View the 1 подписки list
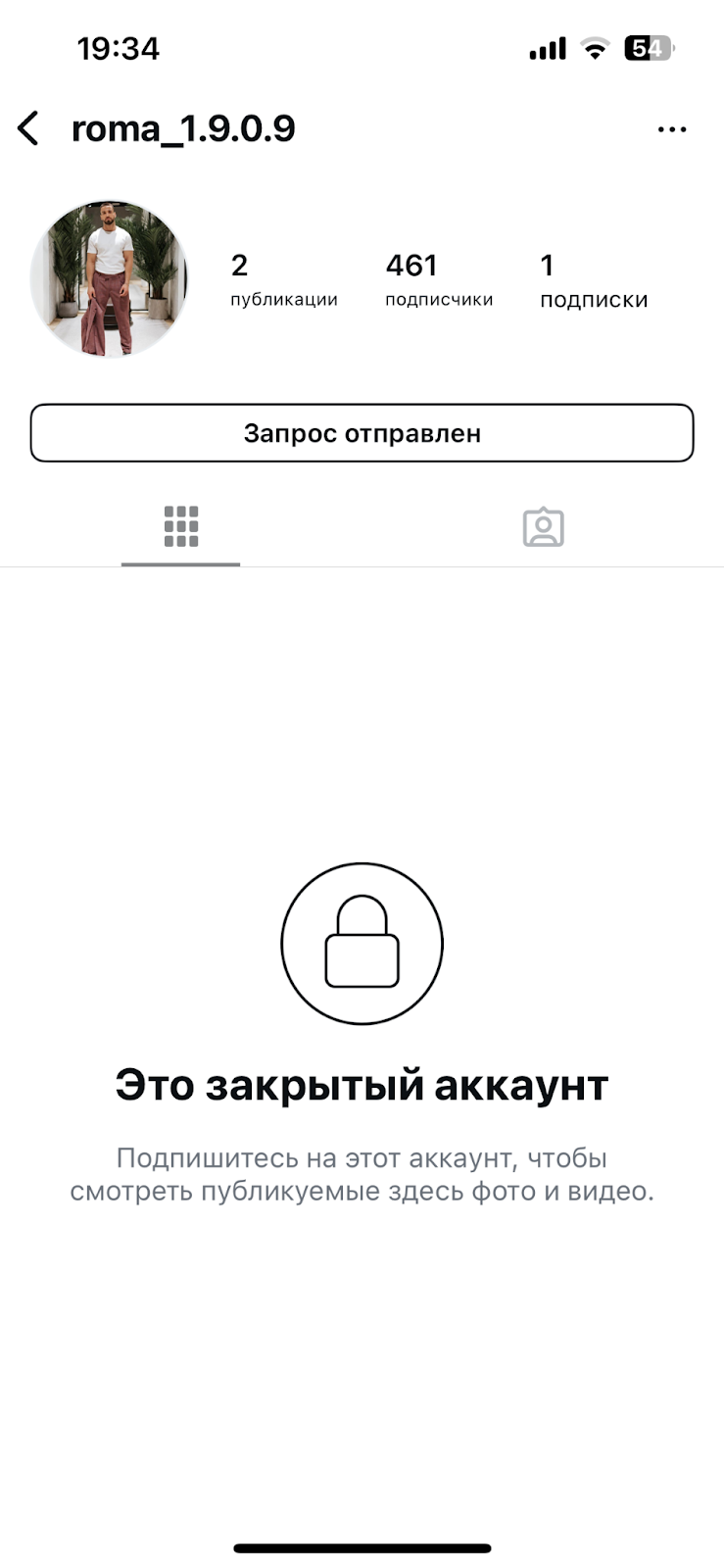724x1568 pixels. (x=593, y=280)
